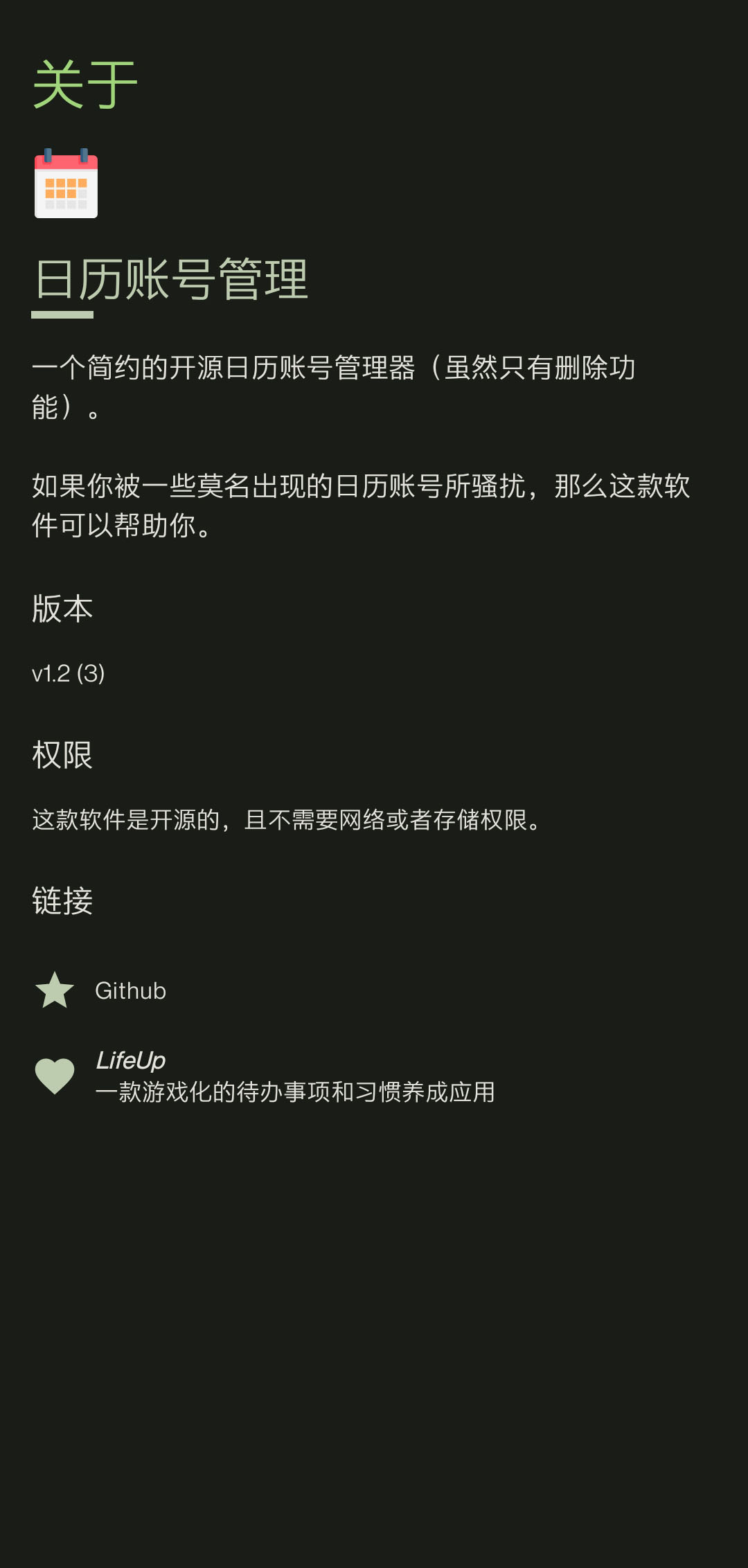Select the version number v1.2 (3)
The width and height of the screenshot is (748, 1568).
click(x=67, y=672)
